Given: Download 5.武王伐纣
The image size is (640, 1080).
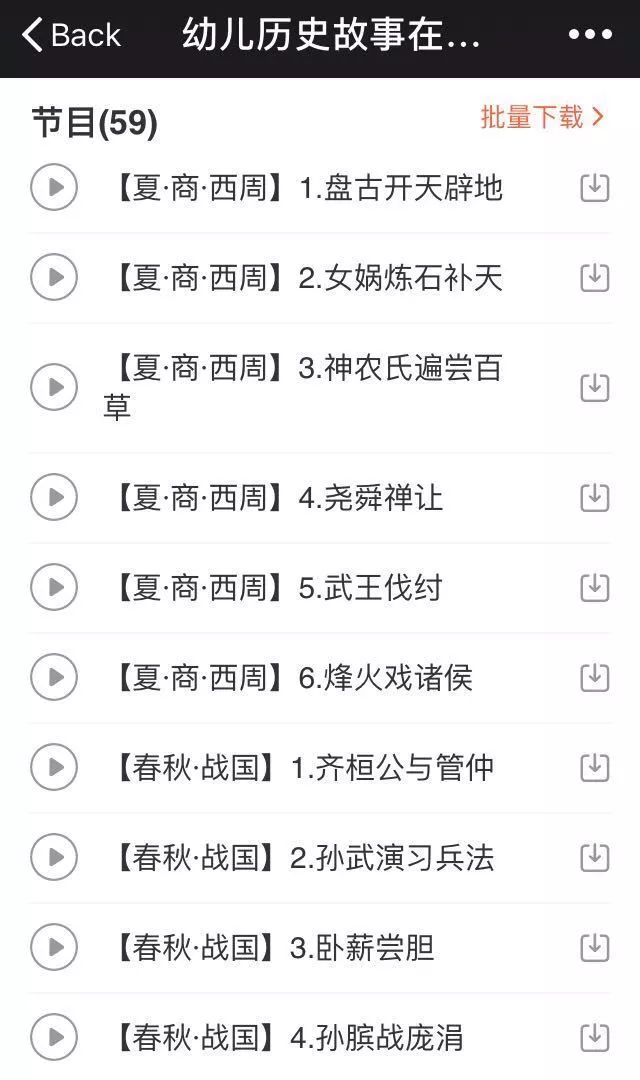Looking at the screenshot, I should (594, 587).
